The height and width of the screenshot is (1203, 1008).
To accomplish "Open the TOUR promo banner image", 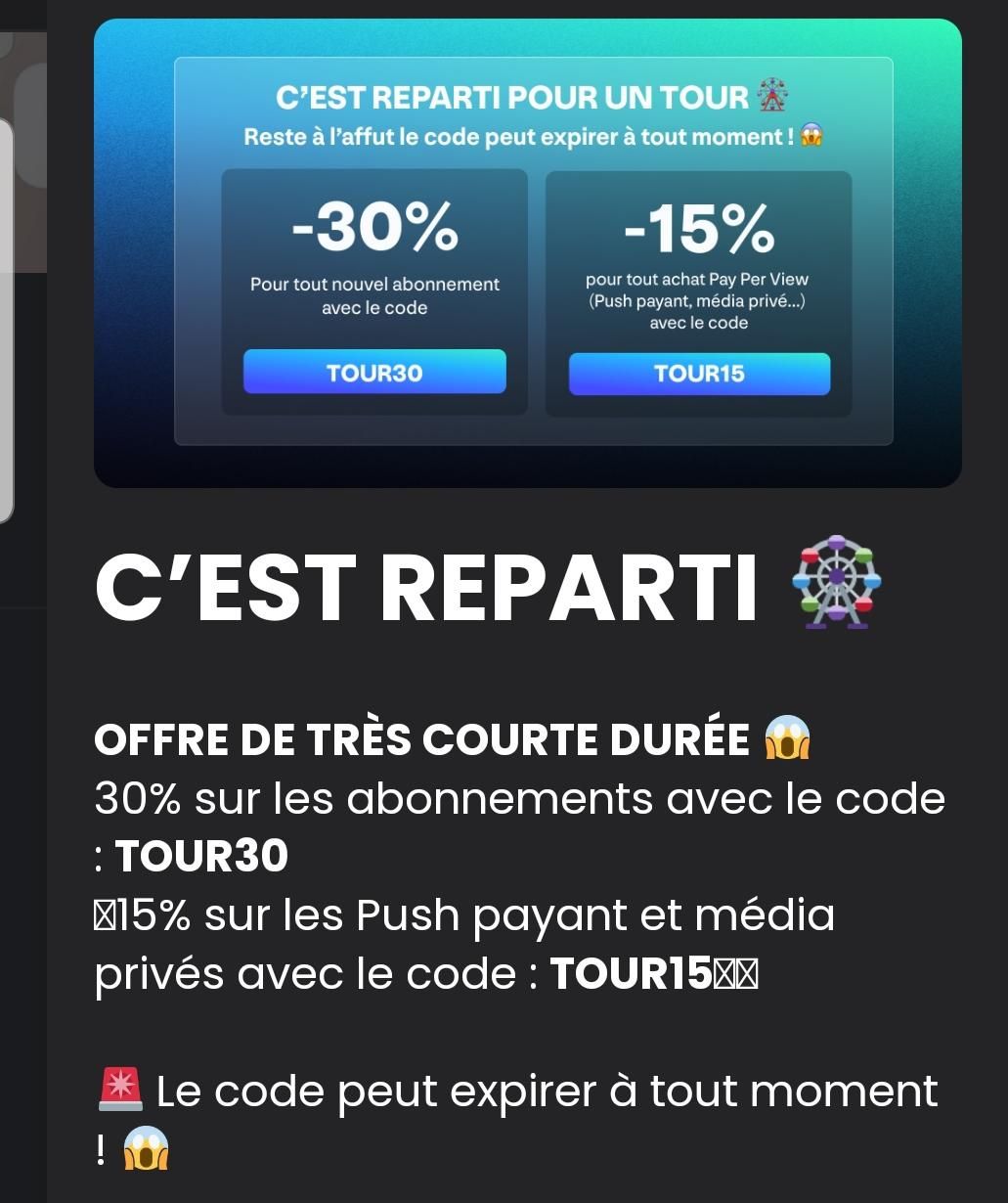I will click(x=528, y=252).
